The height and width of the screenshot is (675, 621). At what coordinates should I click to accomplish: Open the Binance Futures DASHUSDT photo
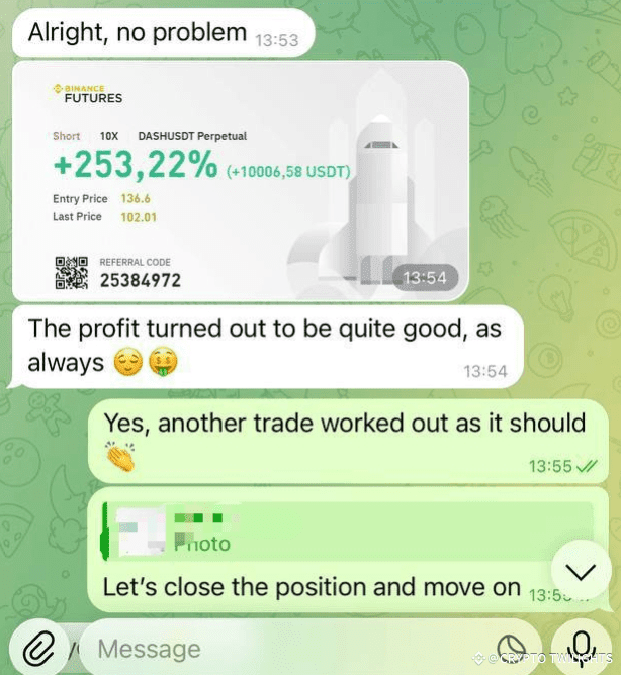[x=241, y=181]
